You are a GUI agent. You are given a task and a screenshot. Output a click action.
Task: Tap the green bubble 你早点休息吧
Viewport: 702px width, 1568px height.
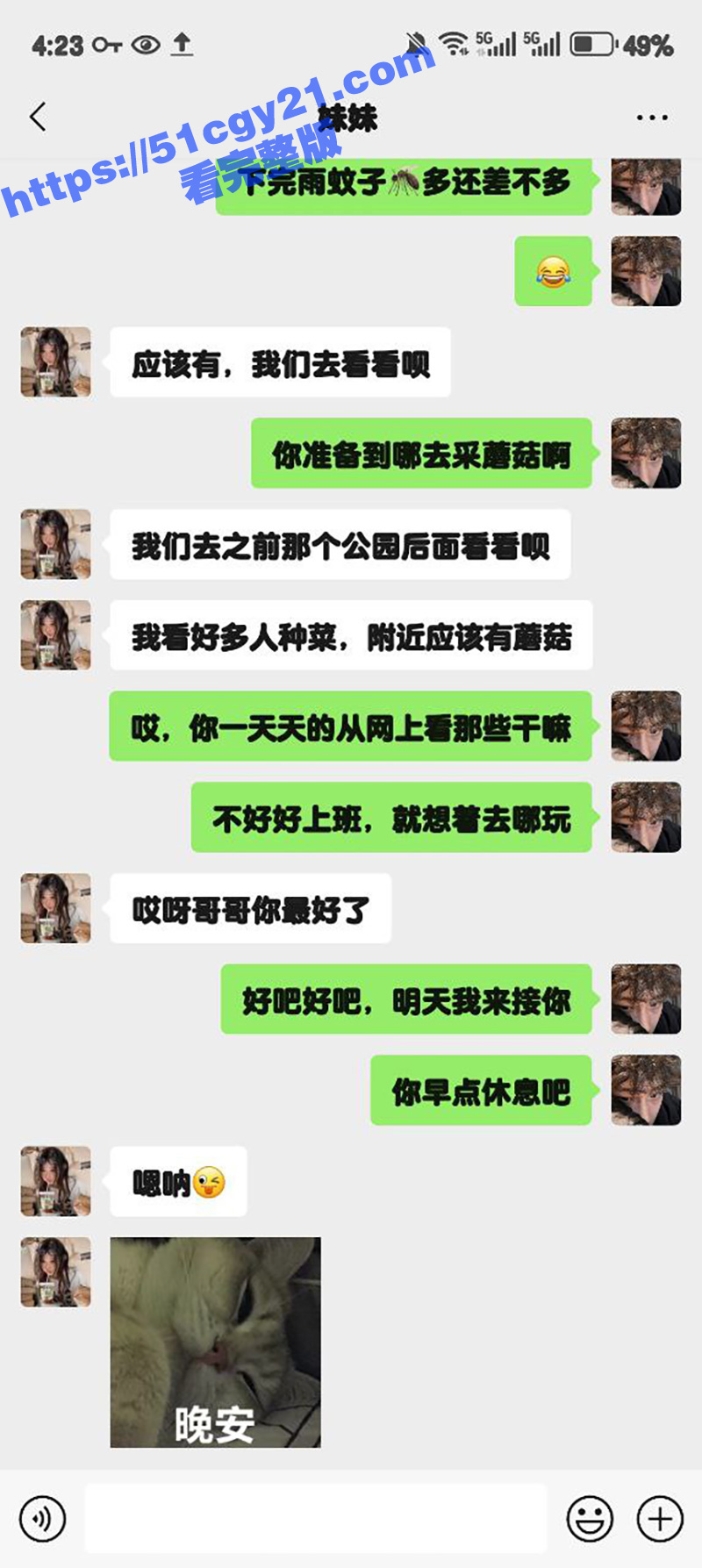point(481,1090)
